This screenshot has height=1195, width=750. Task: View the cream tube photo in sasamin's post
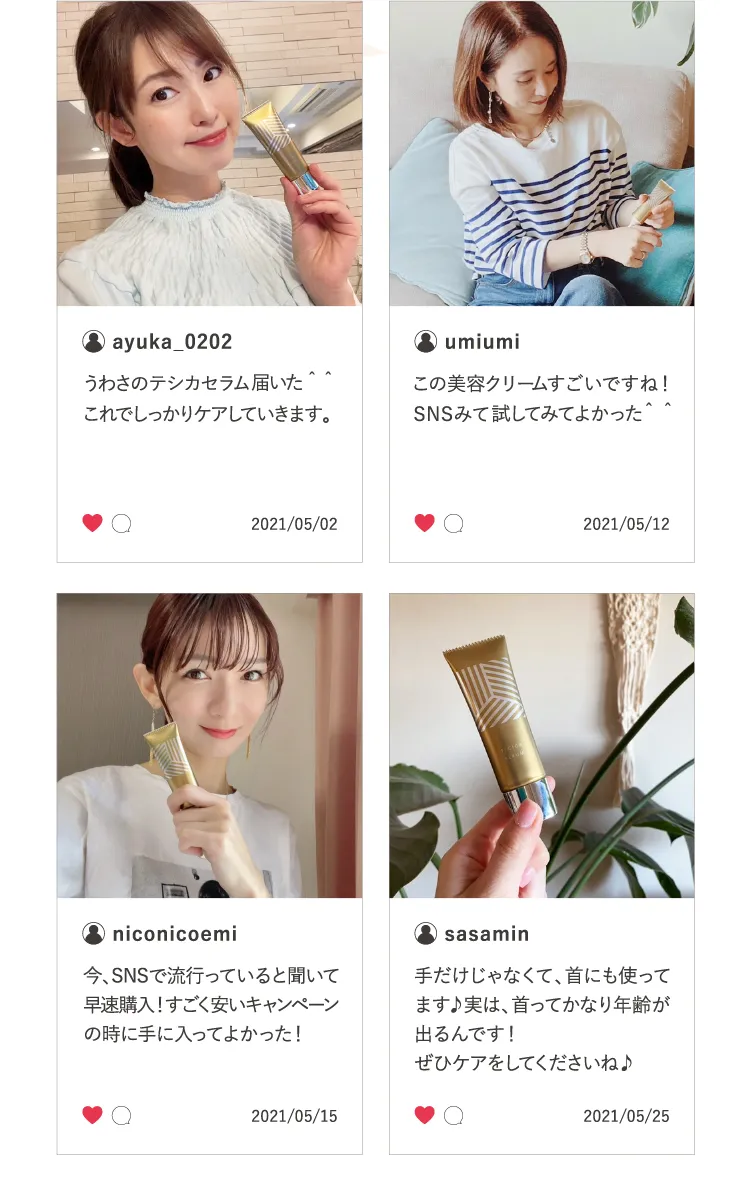pos(541,747)
